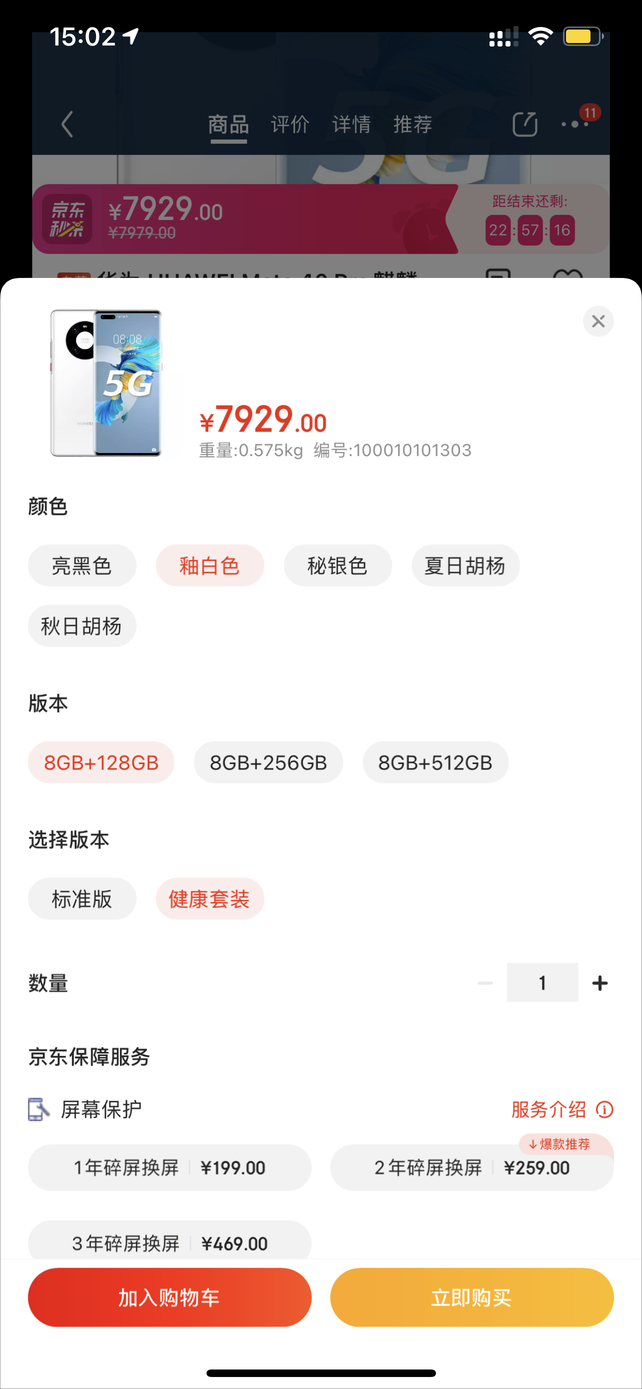Select the 8GB+128GB version
Image resolution: width=642 pixels, height=1389 pixels.
(x=101, y=763)
